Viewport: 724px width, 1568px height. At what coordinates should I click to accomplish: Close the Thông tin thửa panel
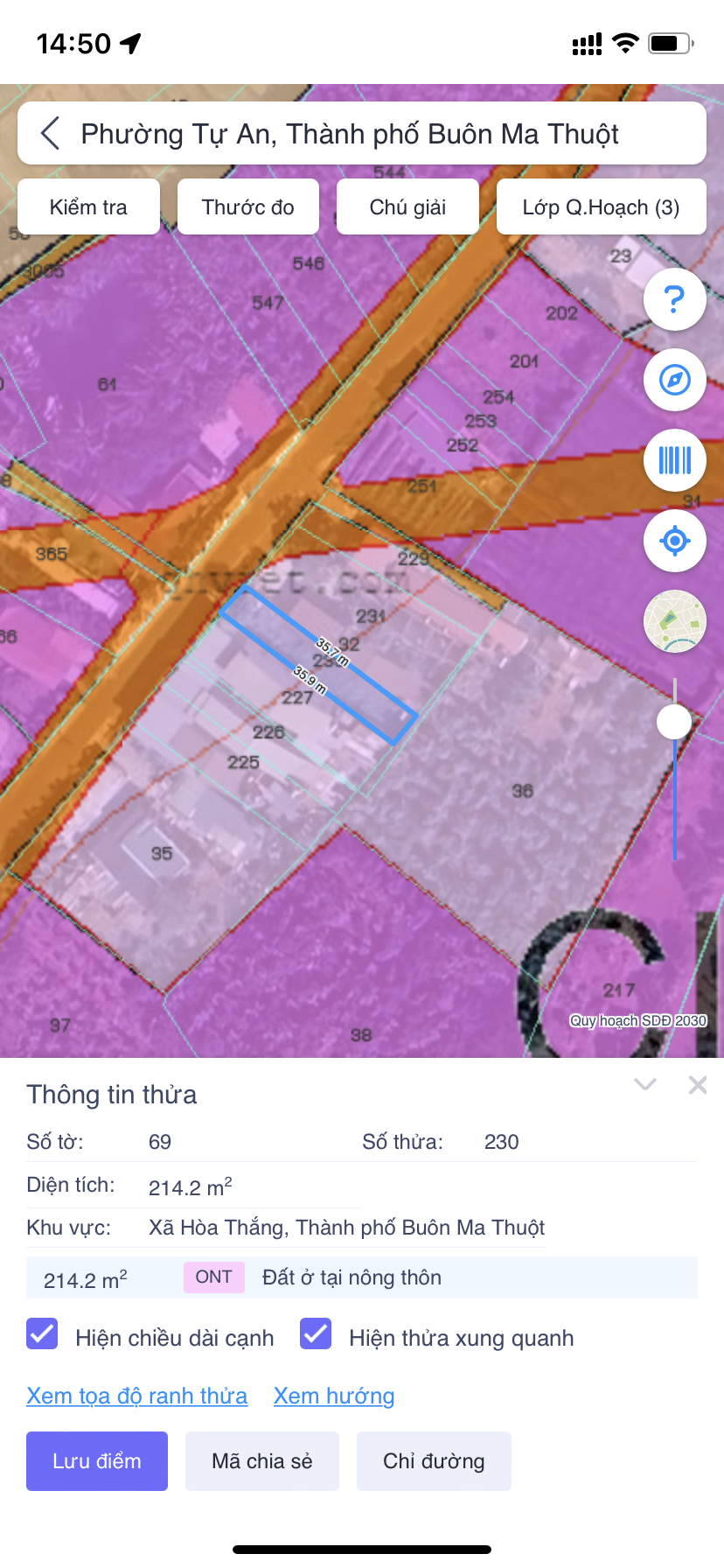click(698, 1085)
